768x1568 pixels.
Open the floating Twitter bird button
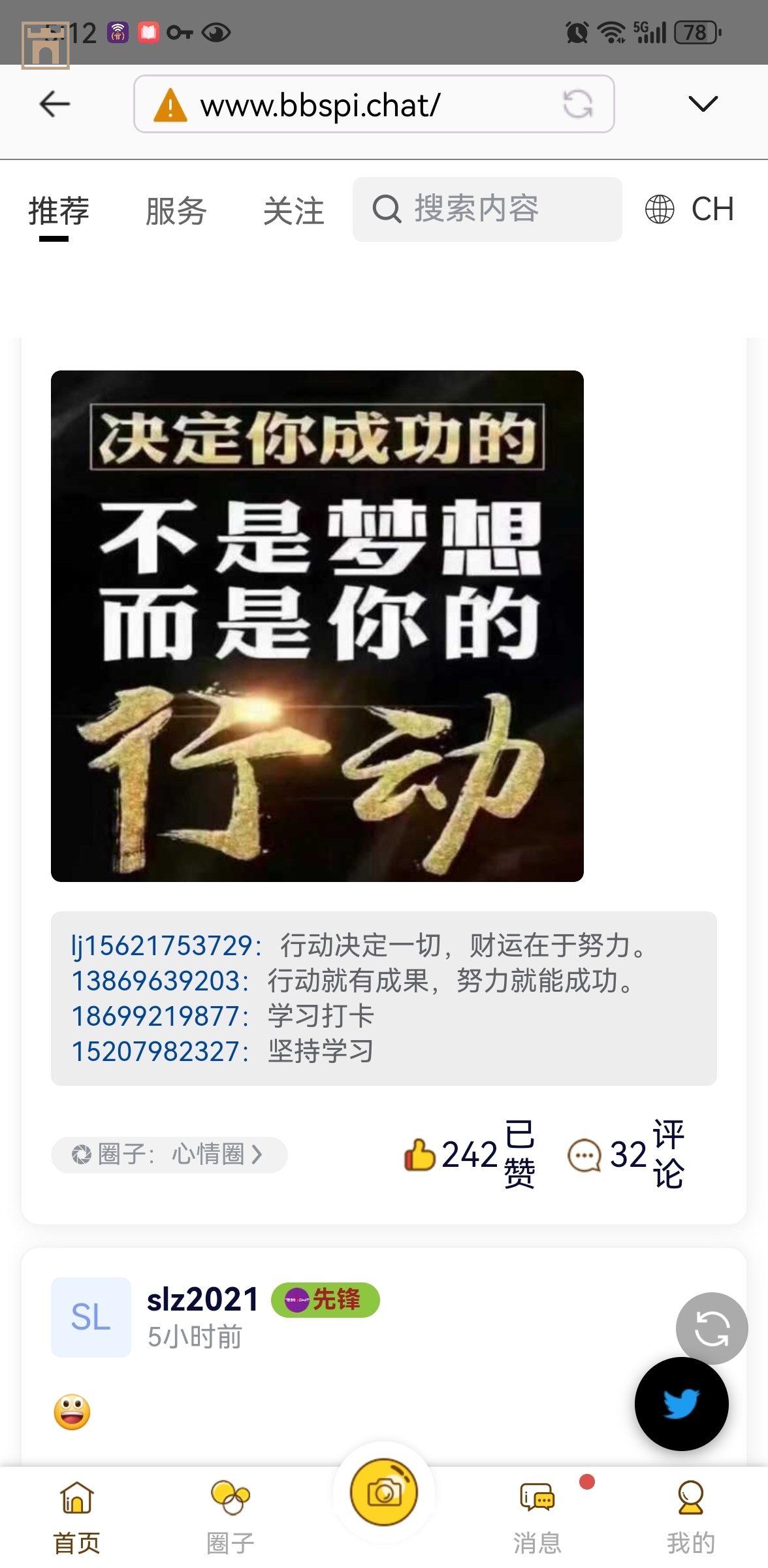[x=681, y=1403]
